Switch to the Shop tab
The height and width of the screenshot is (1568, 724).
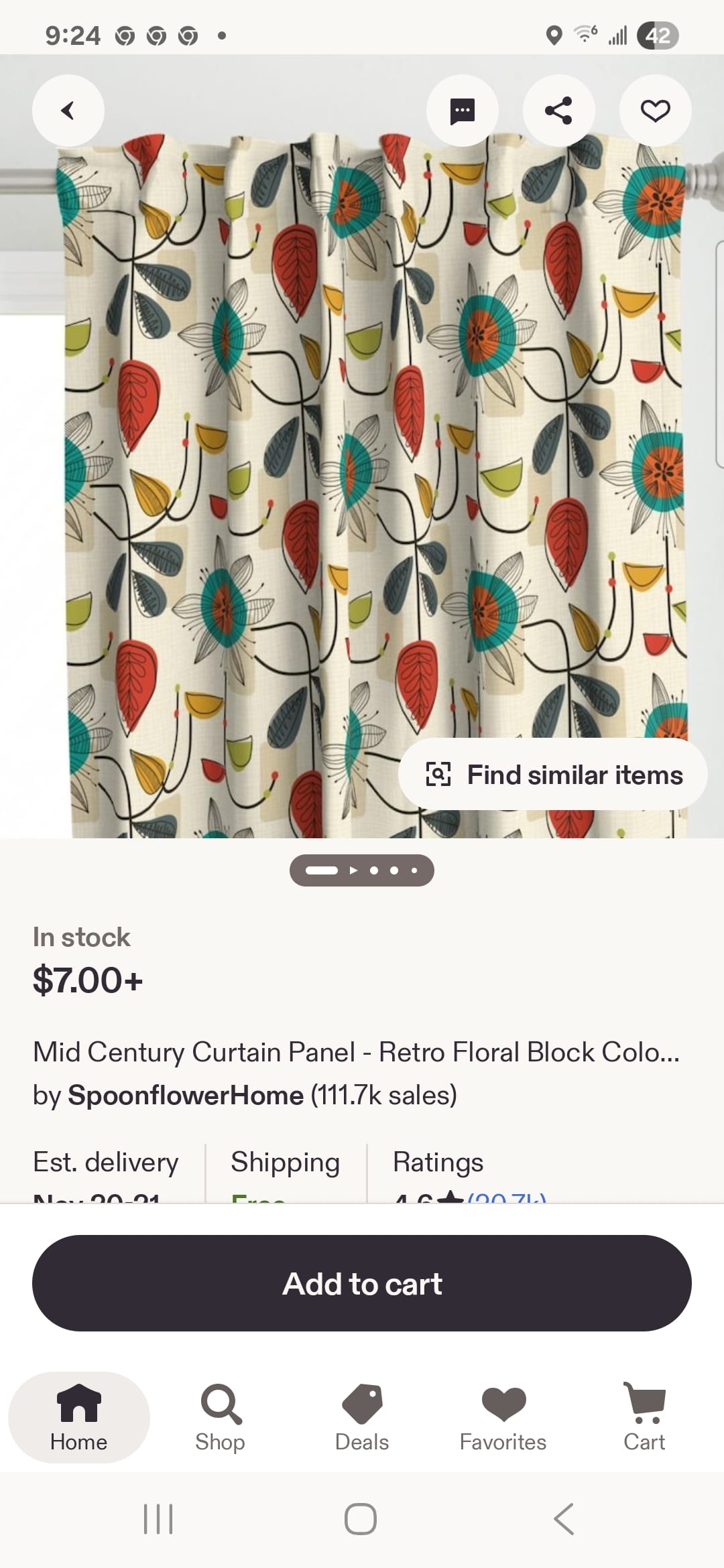tap(220, 1417)
